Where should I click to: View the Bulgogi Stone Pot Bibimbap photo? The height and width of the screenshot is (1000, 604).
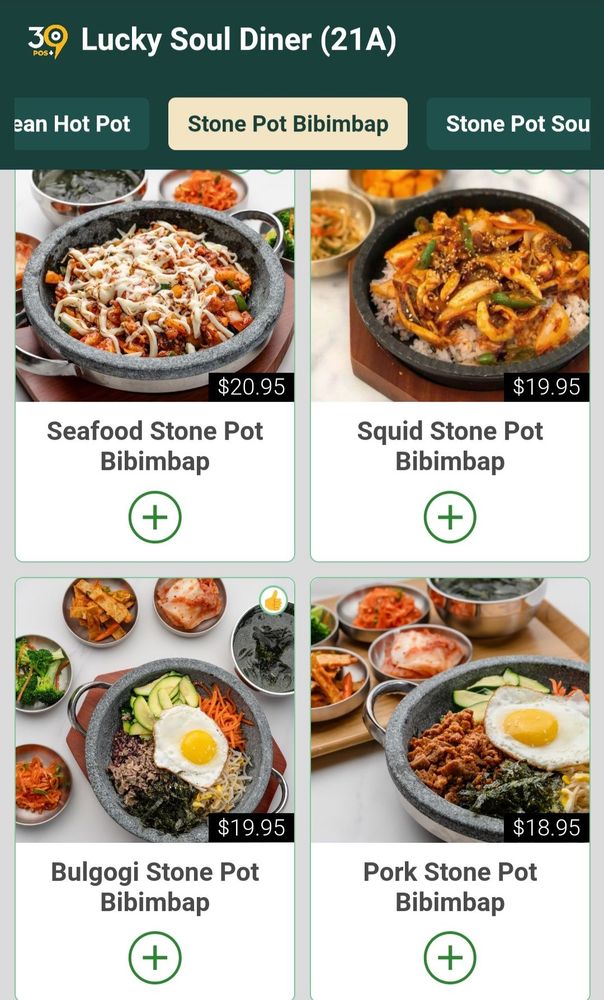155,710
